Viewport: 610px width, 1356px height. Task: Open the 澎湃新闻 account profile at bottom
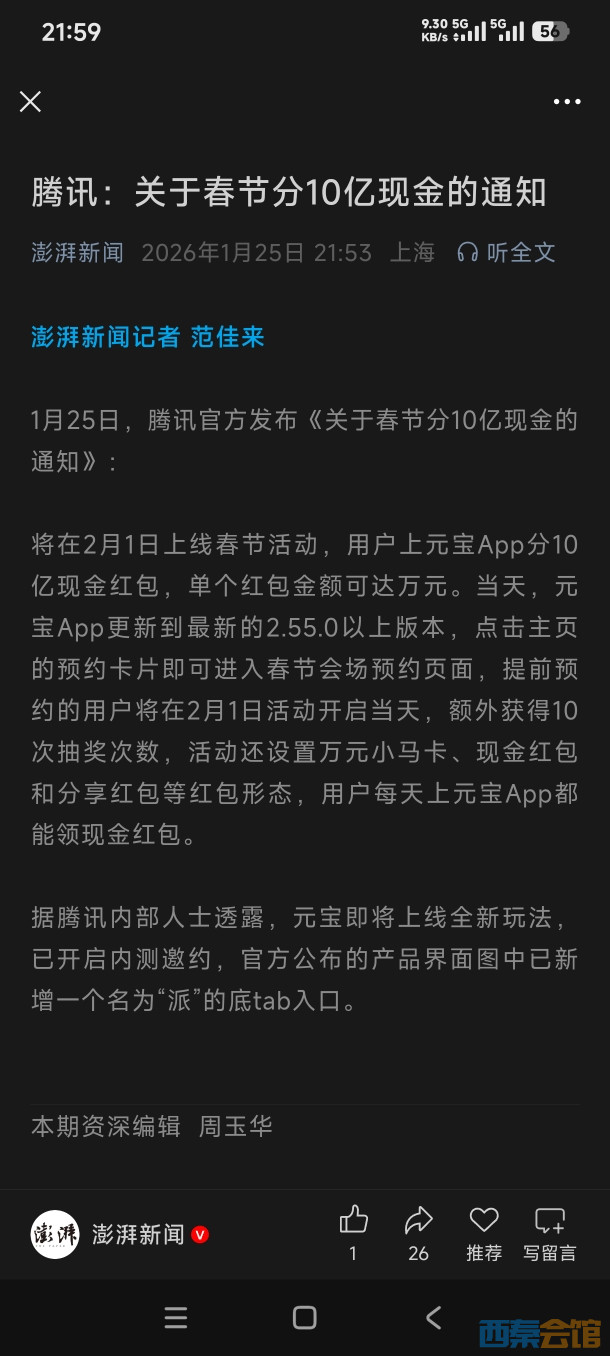click(120, 1234)
